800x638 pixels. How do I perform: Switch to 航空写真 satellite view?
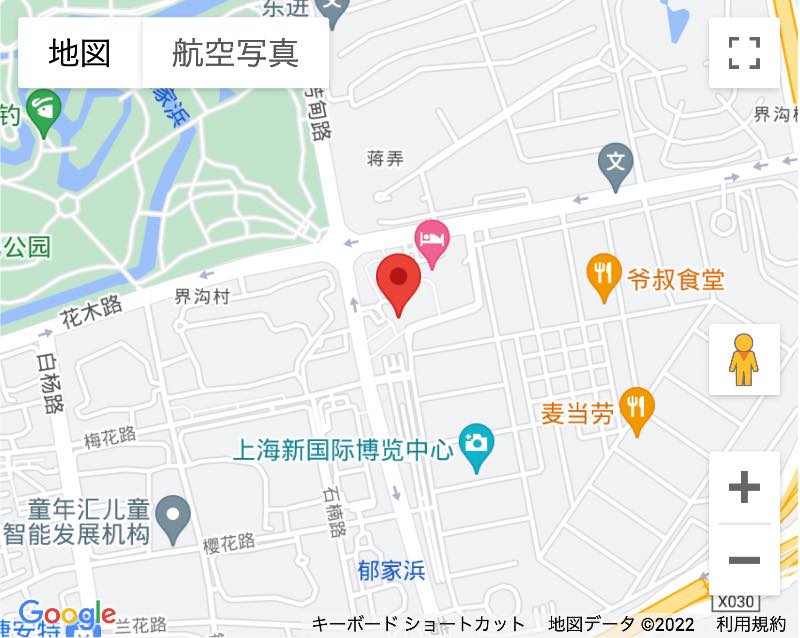click(235, 53)
